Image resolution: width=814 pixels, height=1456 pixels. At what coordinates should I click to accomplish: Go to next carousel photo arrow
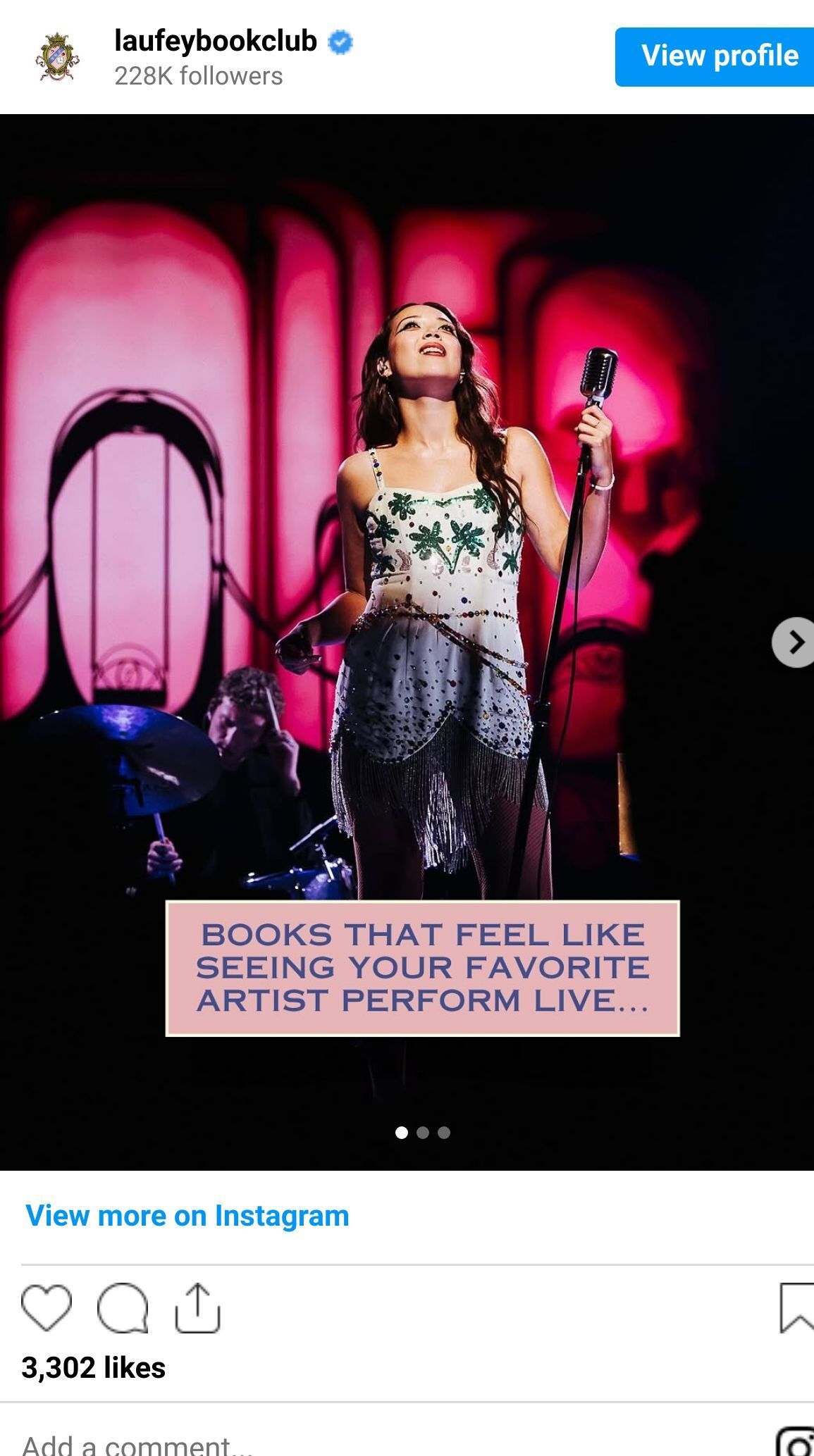(x=794, y=642)
